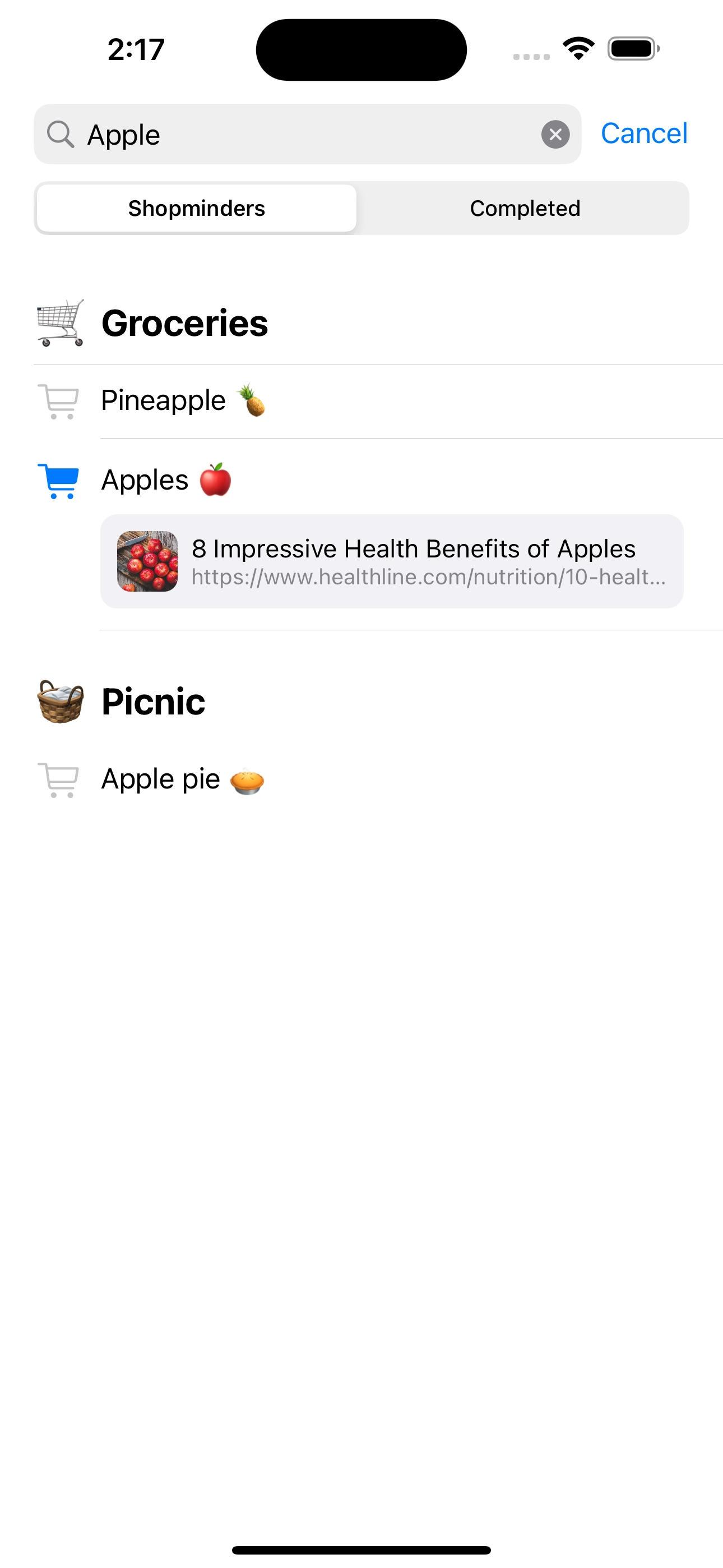Check off Apple pie with its cart icon

click(58, 780)
